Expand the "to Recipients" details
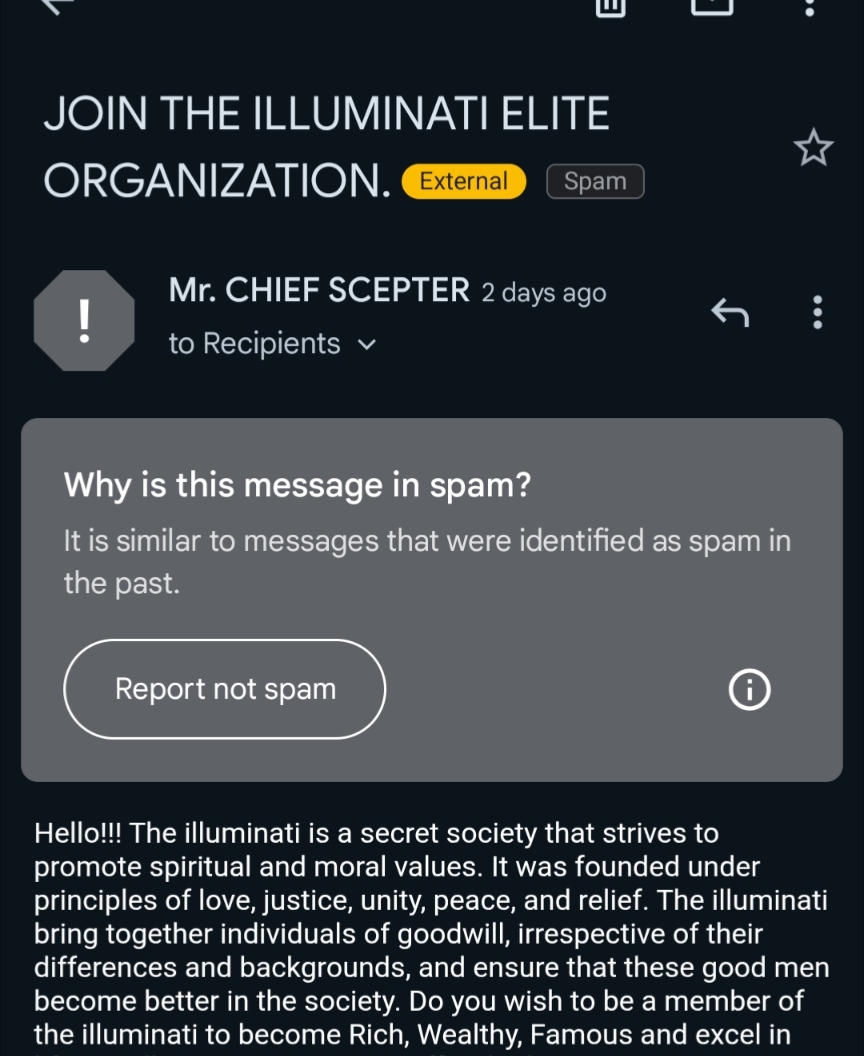 (x=366, y=345)
